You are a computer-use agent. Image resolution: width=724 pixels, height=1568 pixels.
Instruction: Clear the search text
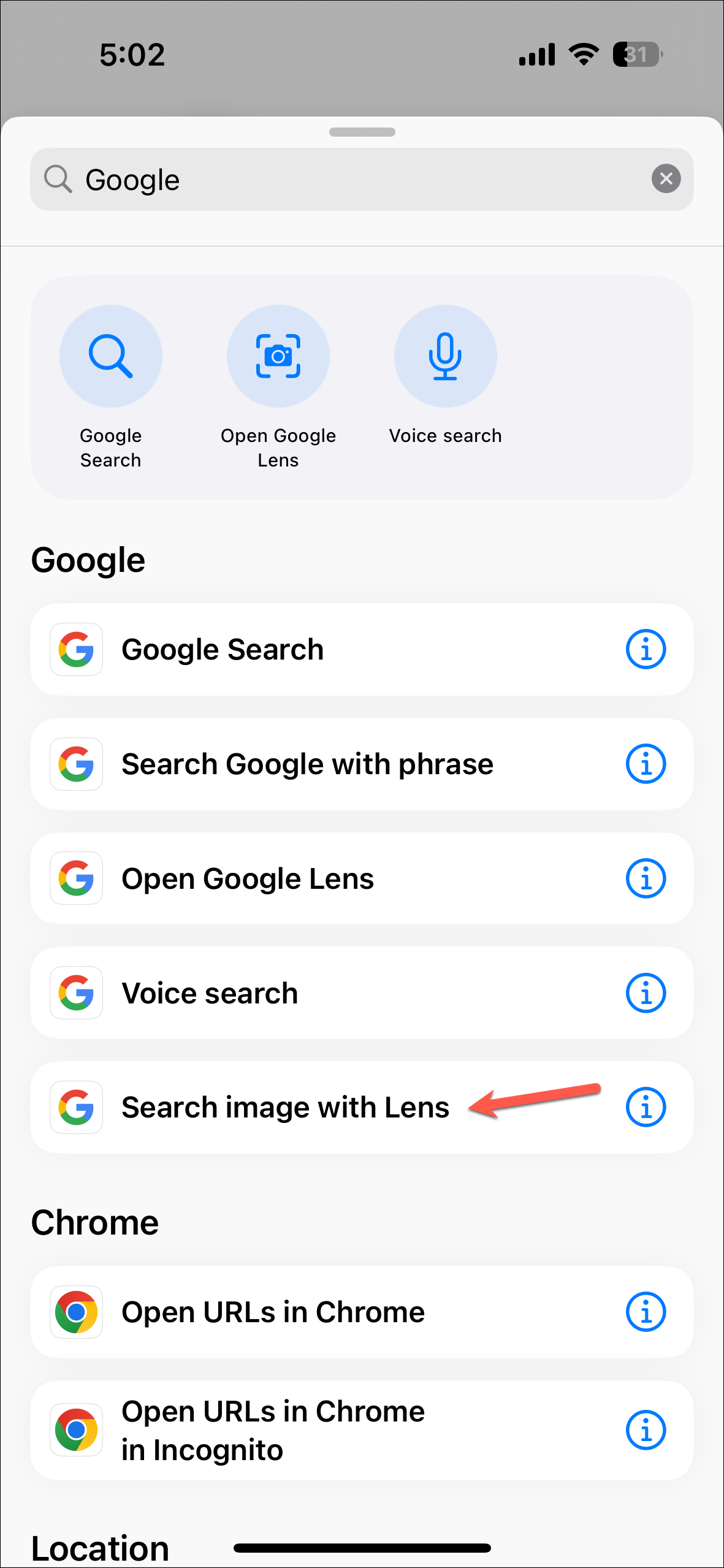click(x=666, y=179)
